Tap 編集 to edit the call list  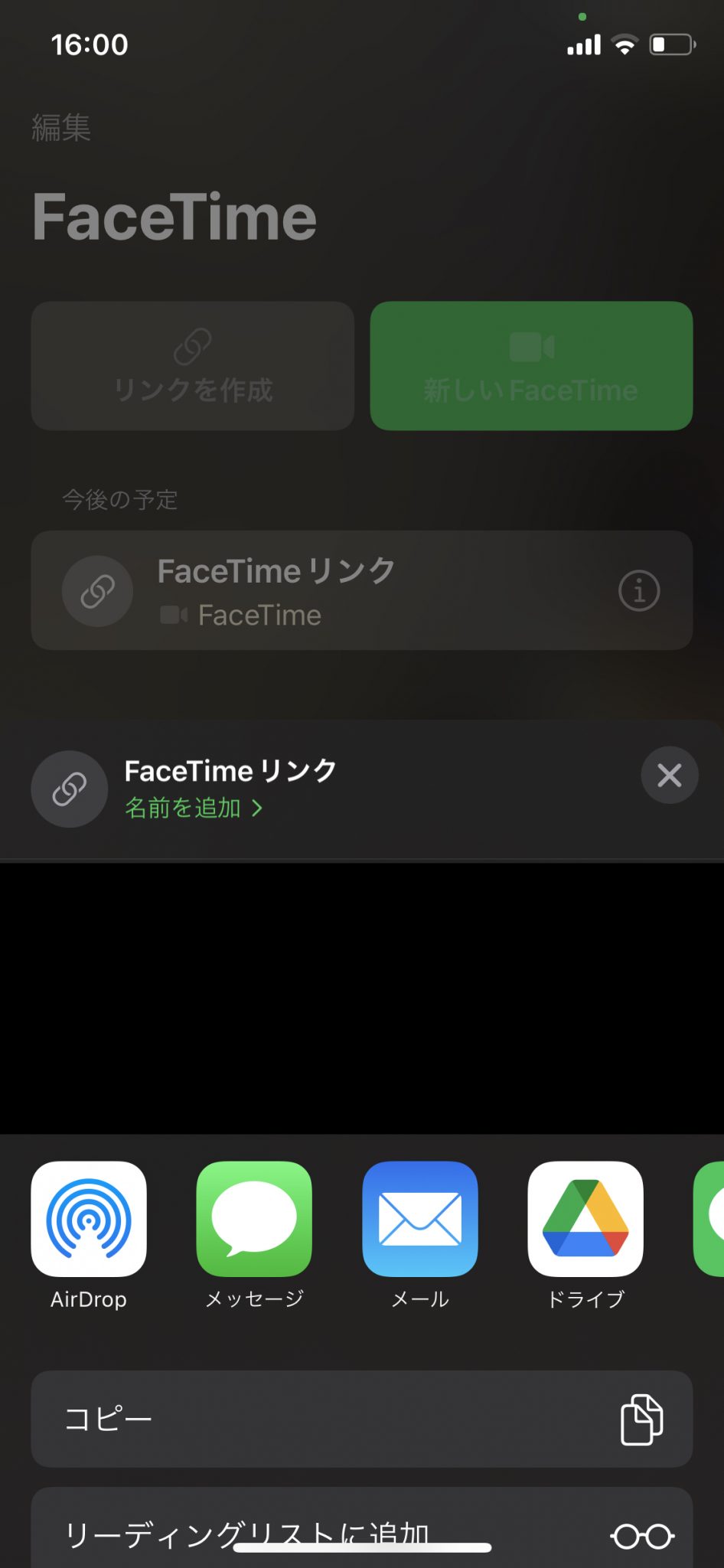click(x=60, y=129)
